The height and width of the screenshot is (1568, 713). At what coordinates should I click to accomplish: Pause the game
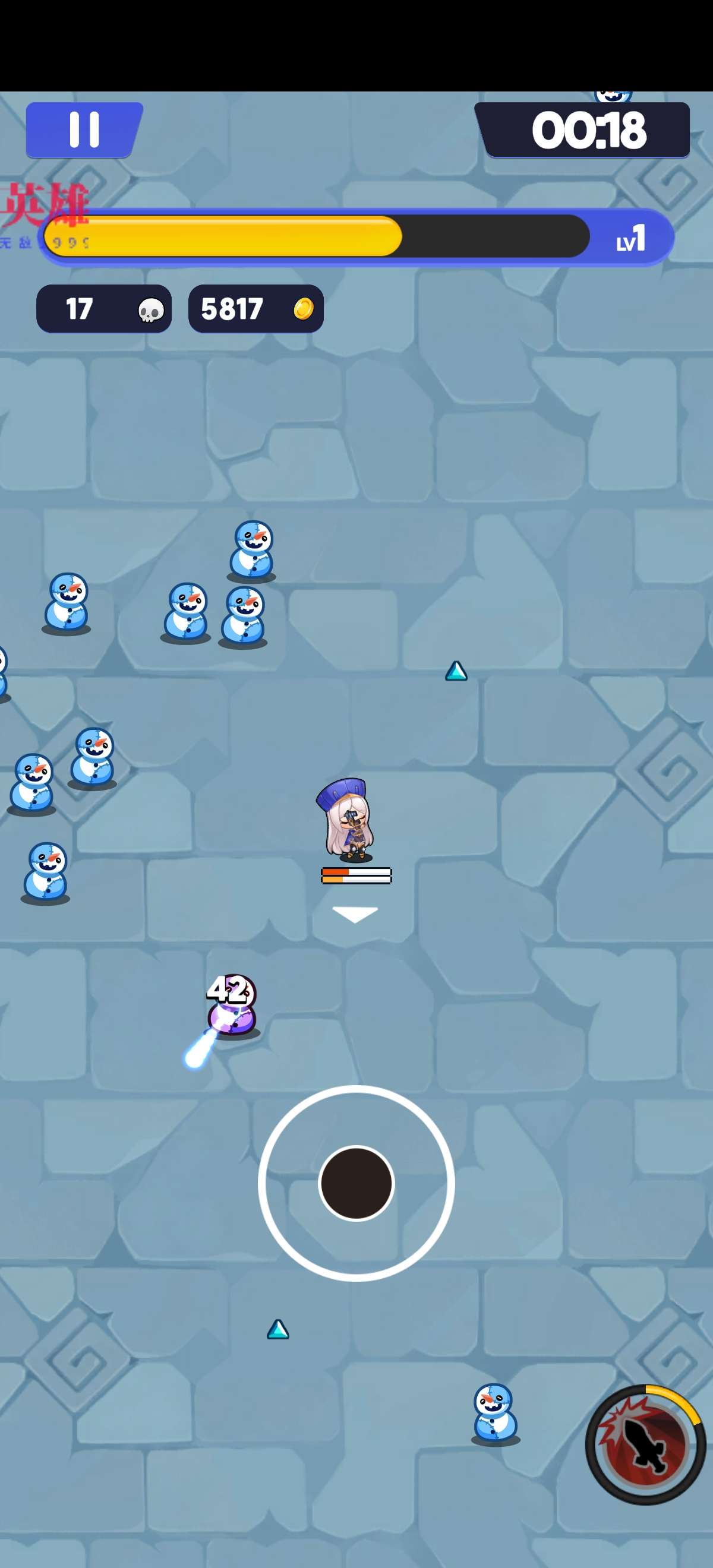click(84, 129)
